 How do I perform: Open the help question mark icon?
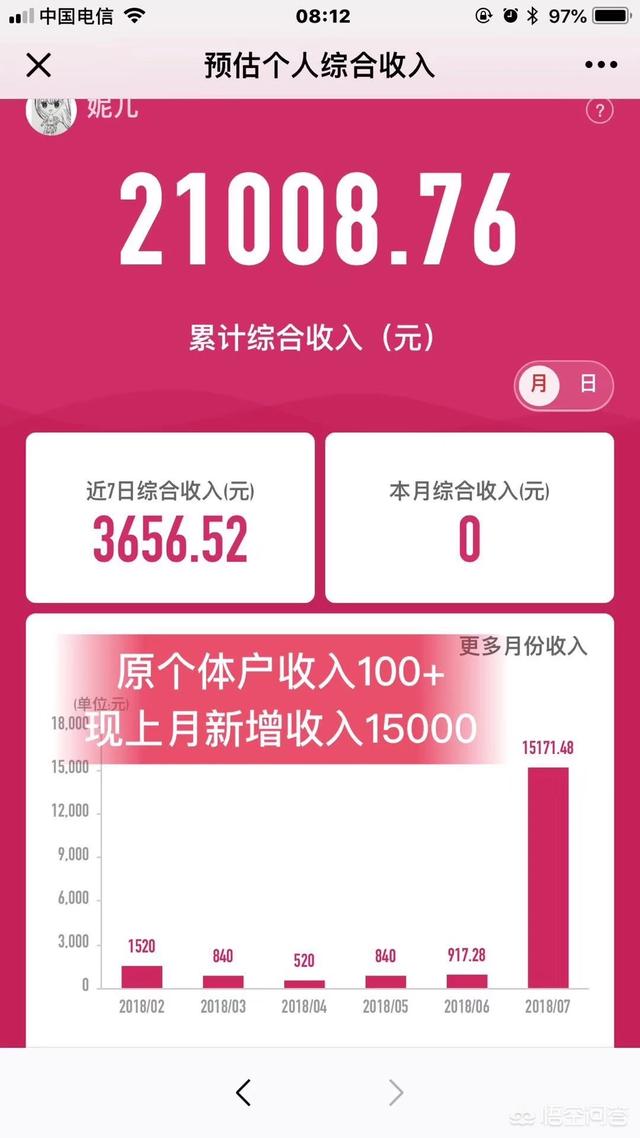click(x=598, y=110)
